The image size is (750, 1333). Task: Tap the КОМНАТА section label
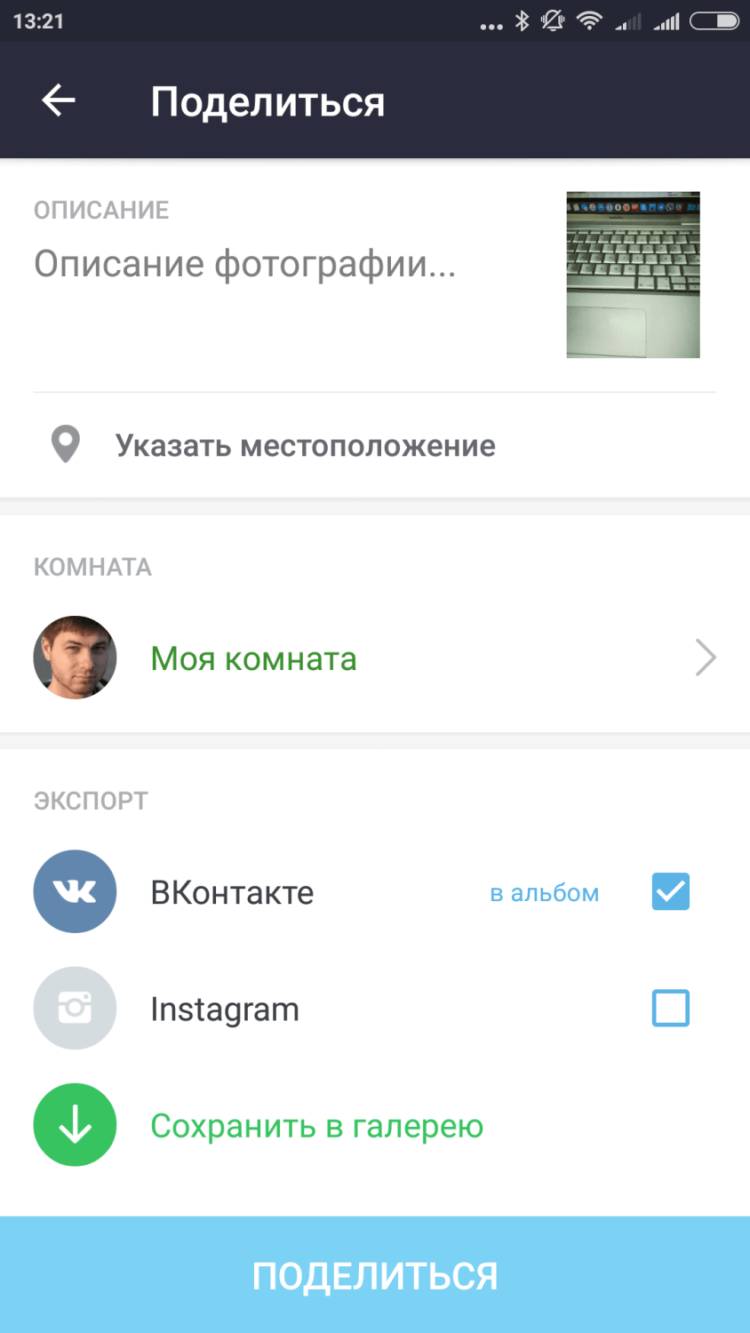pos(91,566)
